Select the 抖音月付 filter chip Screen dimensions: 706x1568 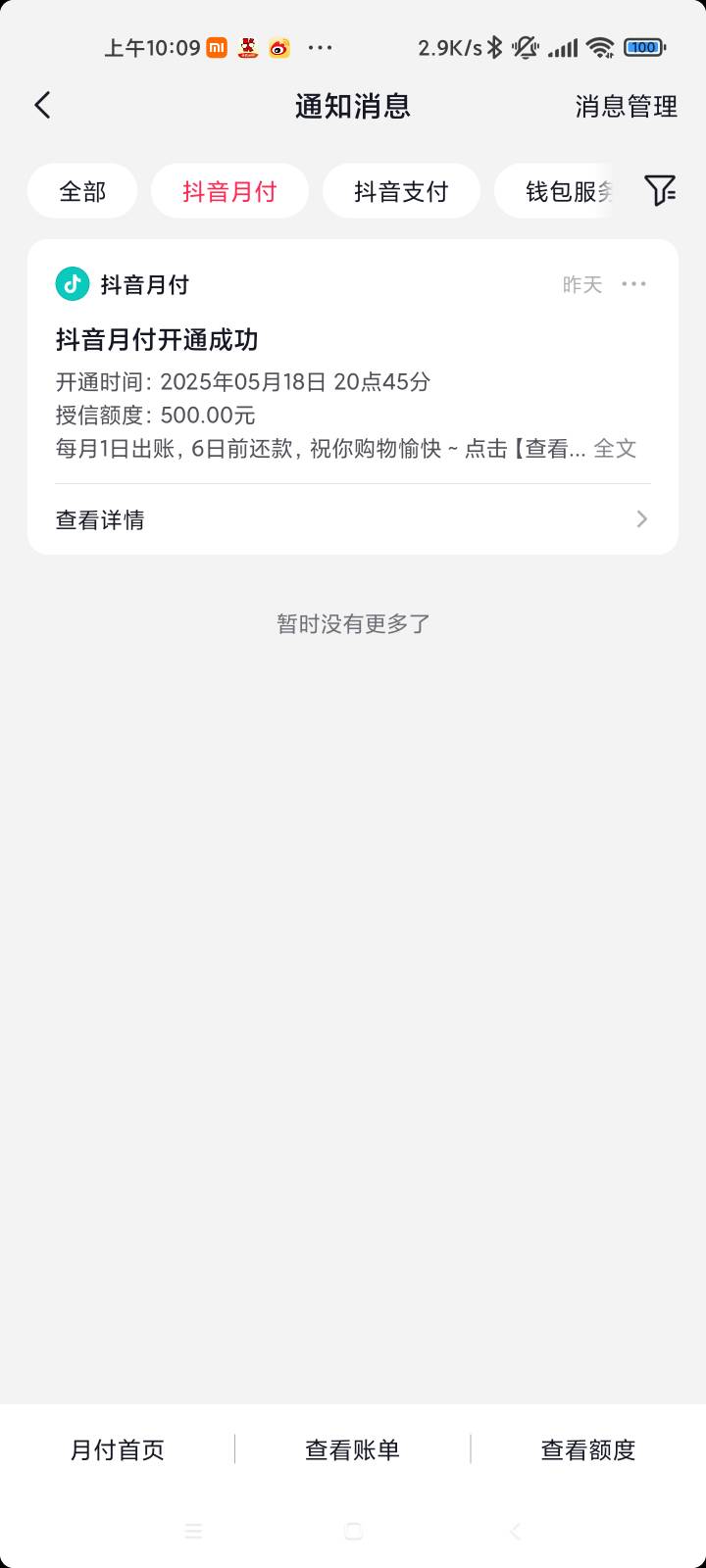229,191
